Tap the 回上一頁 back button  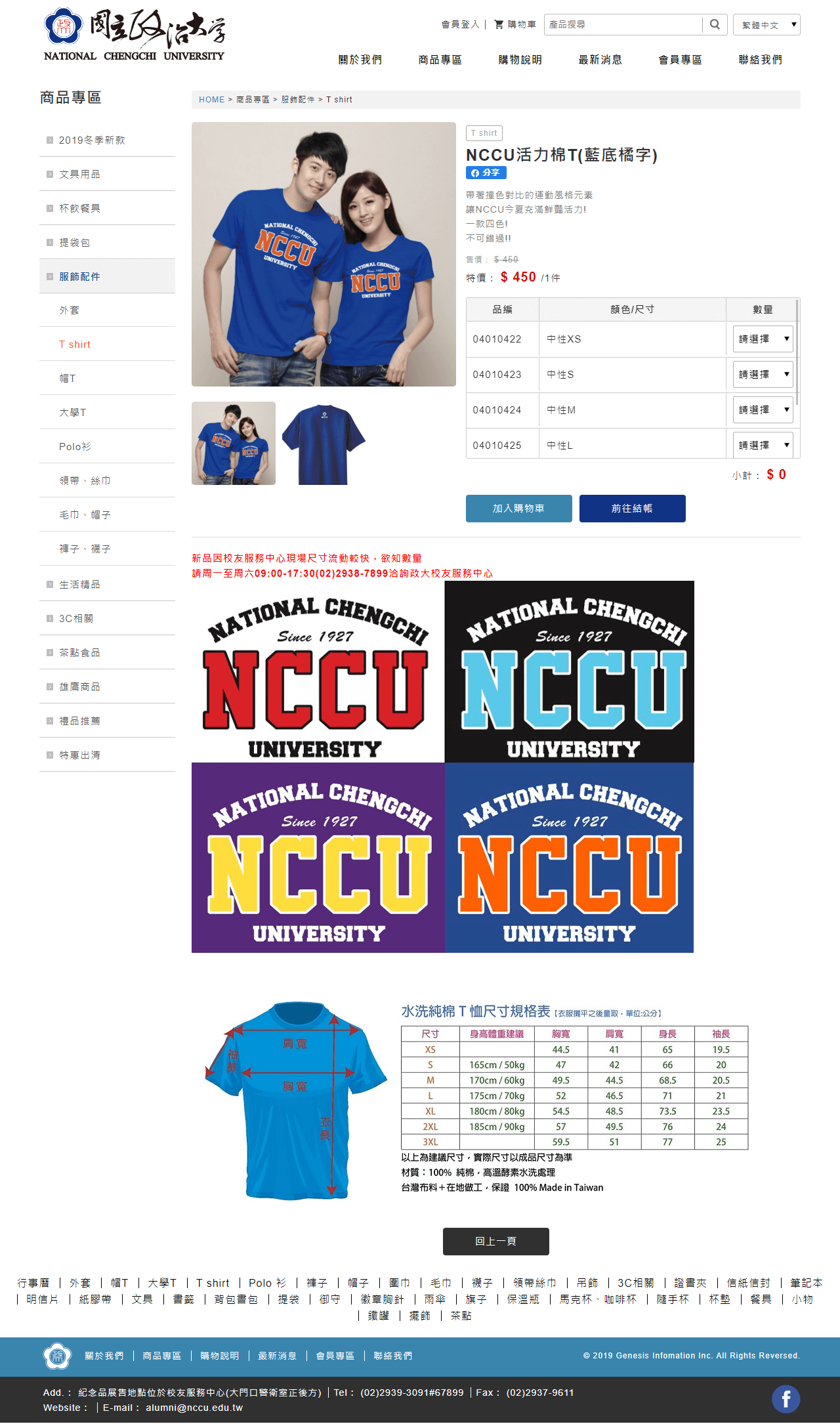[x=495, y=1241]
